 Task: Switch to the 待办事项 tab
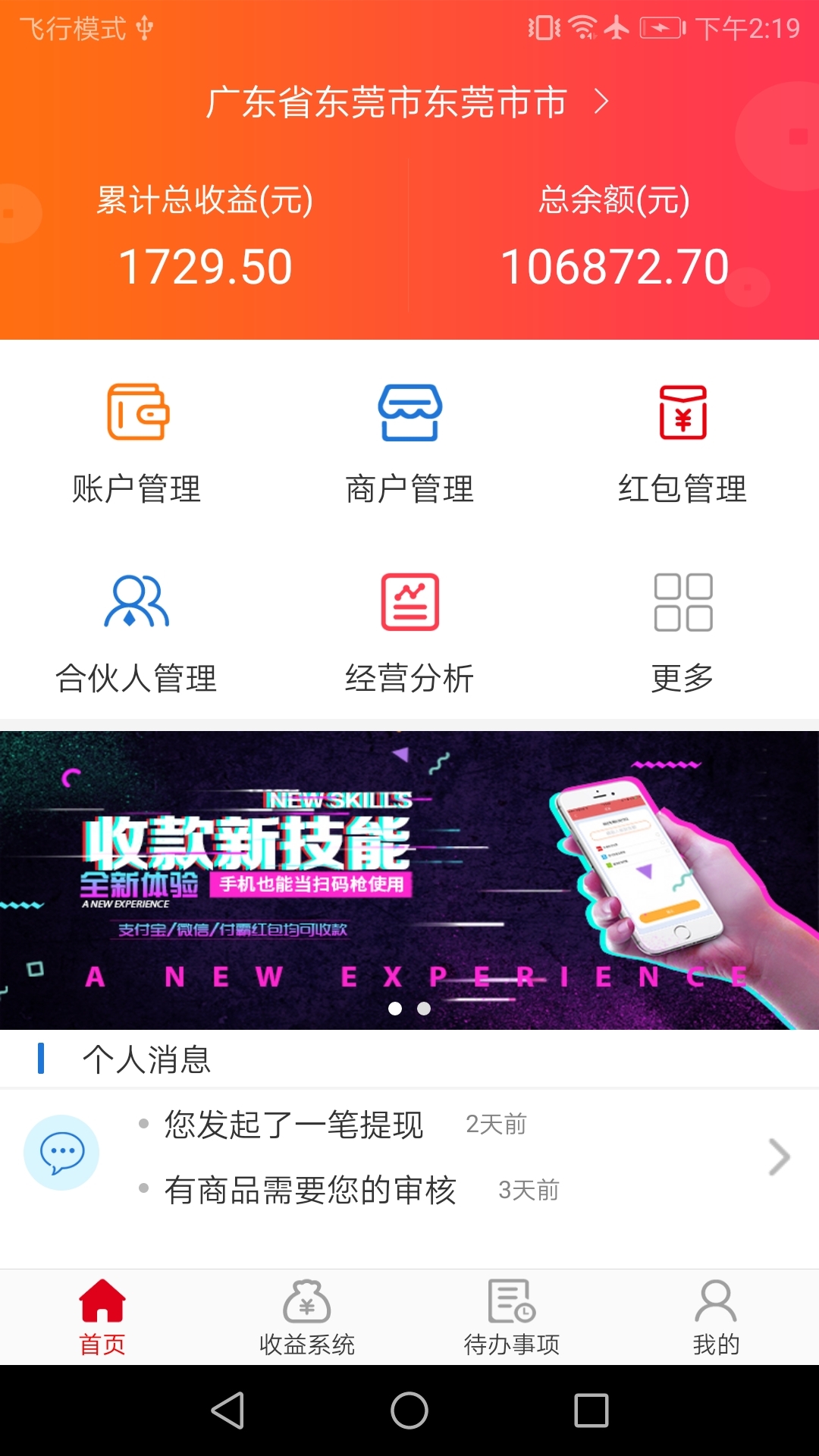tap(512, 1318)
